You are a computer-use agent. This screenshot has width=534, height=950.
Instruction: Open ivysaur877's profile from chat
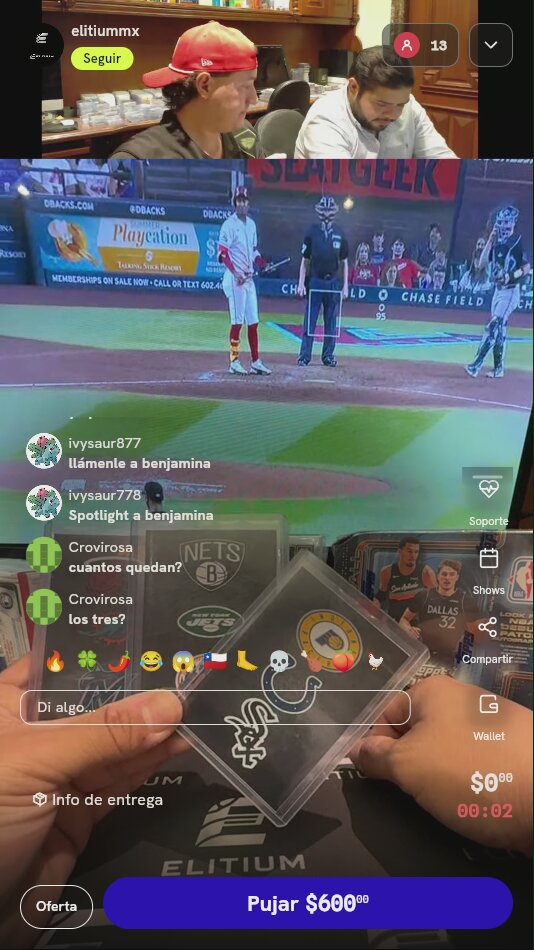tap(44, 451)
